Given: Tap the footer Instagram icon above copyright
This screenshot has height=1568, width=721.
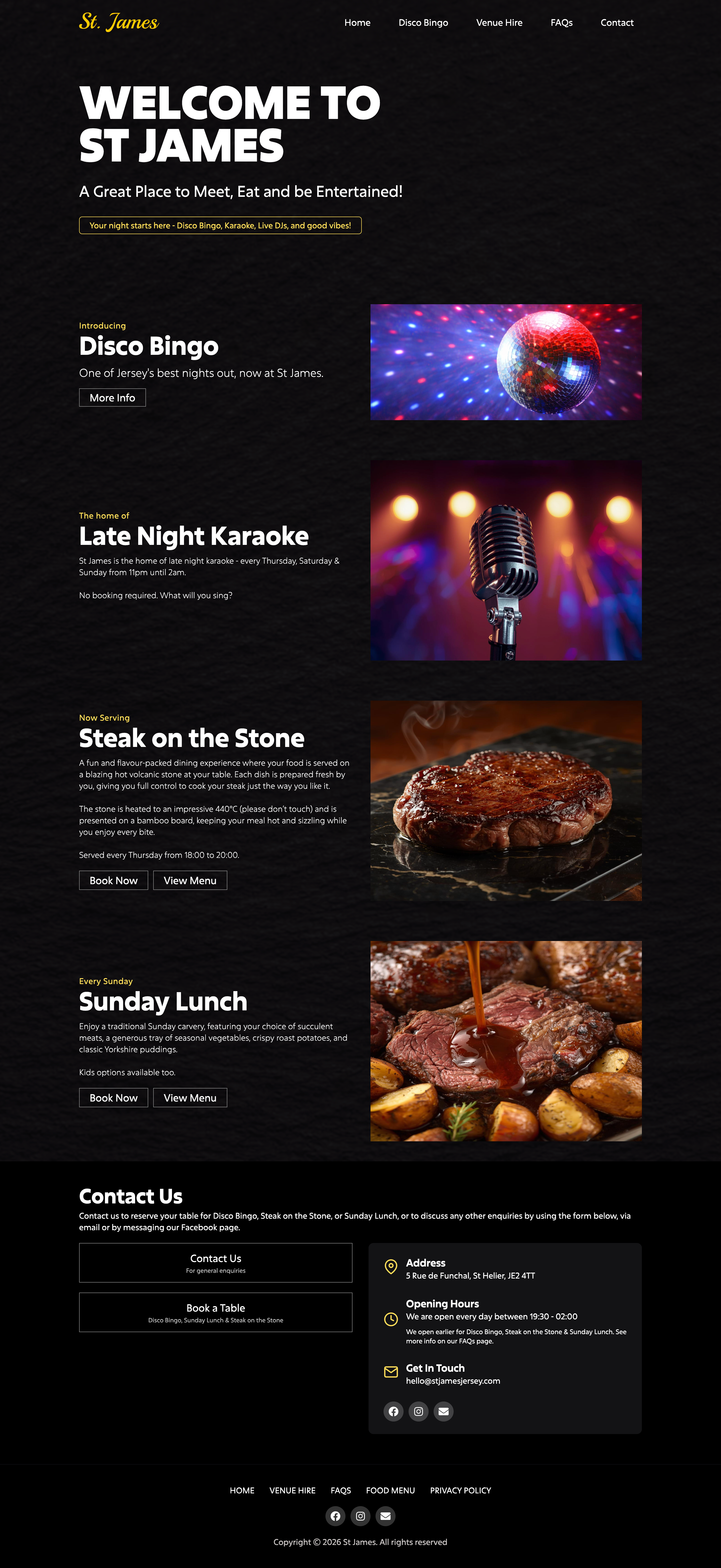Looking at the screenshot, I should 360,1516.
